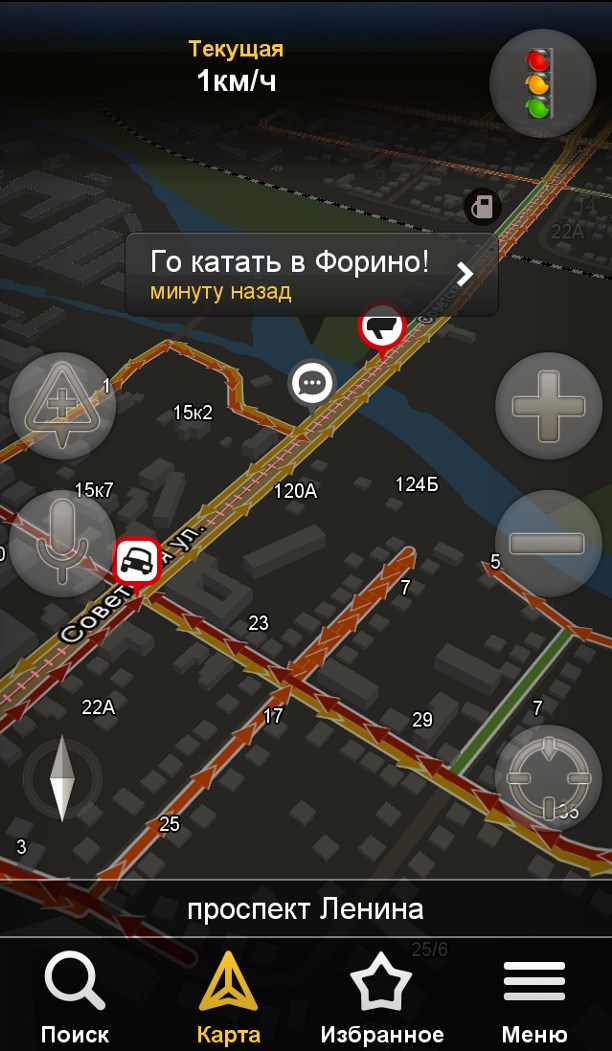612x1051 pixels.
Task: Open the speed camera marker on the map
Action: [382, 327]
